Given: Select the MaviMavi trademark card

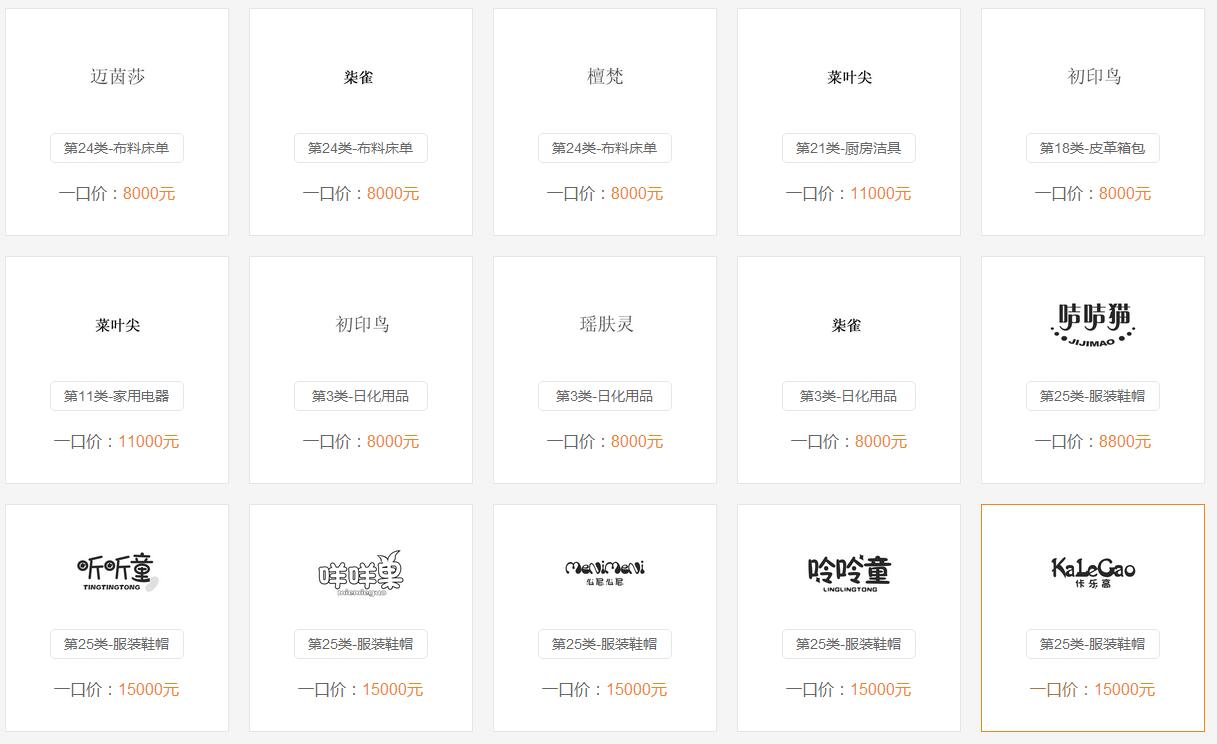Looking at the screenshot, I should 604,572.
